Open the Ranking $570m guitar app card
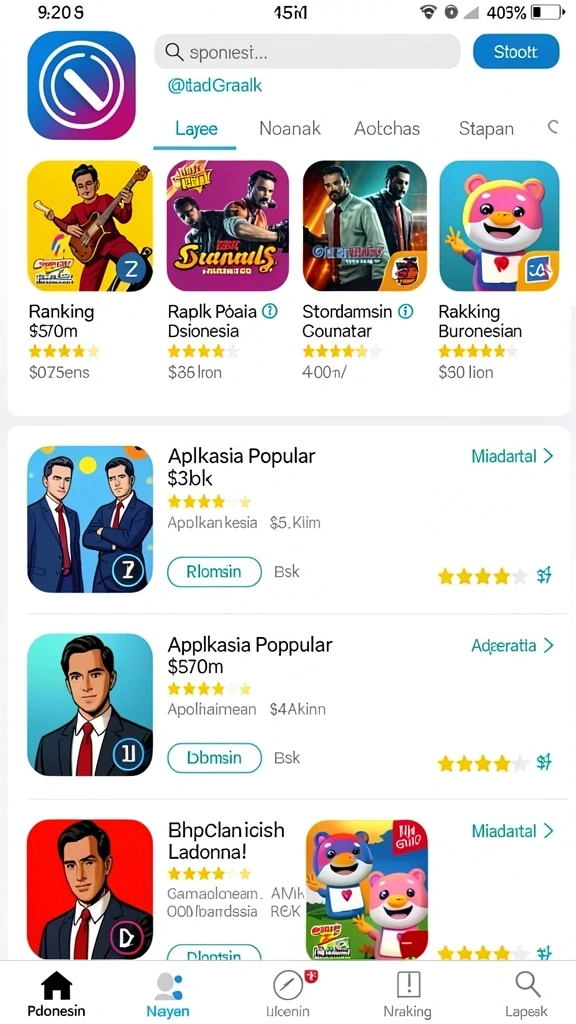The image size is (576, 1024). click(90, 270)
